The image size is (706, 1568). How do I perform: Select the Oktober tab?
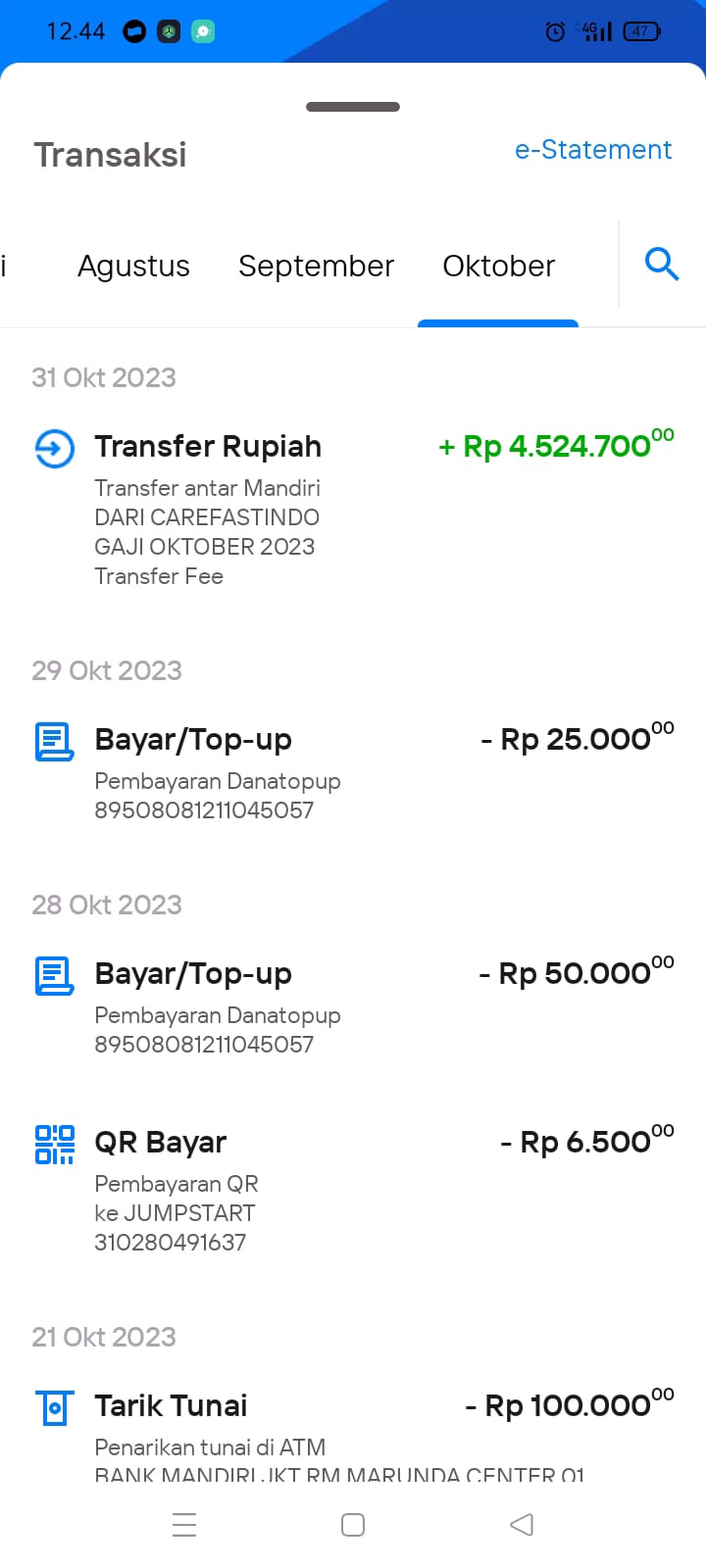(x=498, y=266)
